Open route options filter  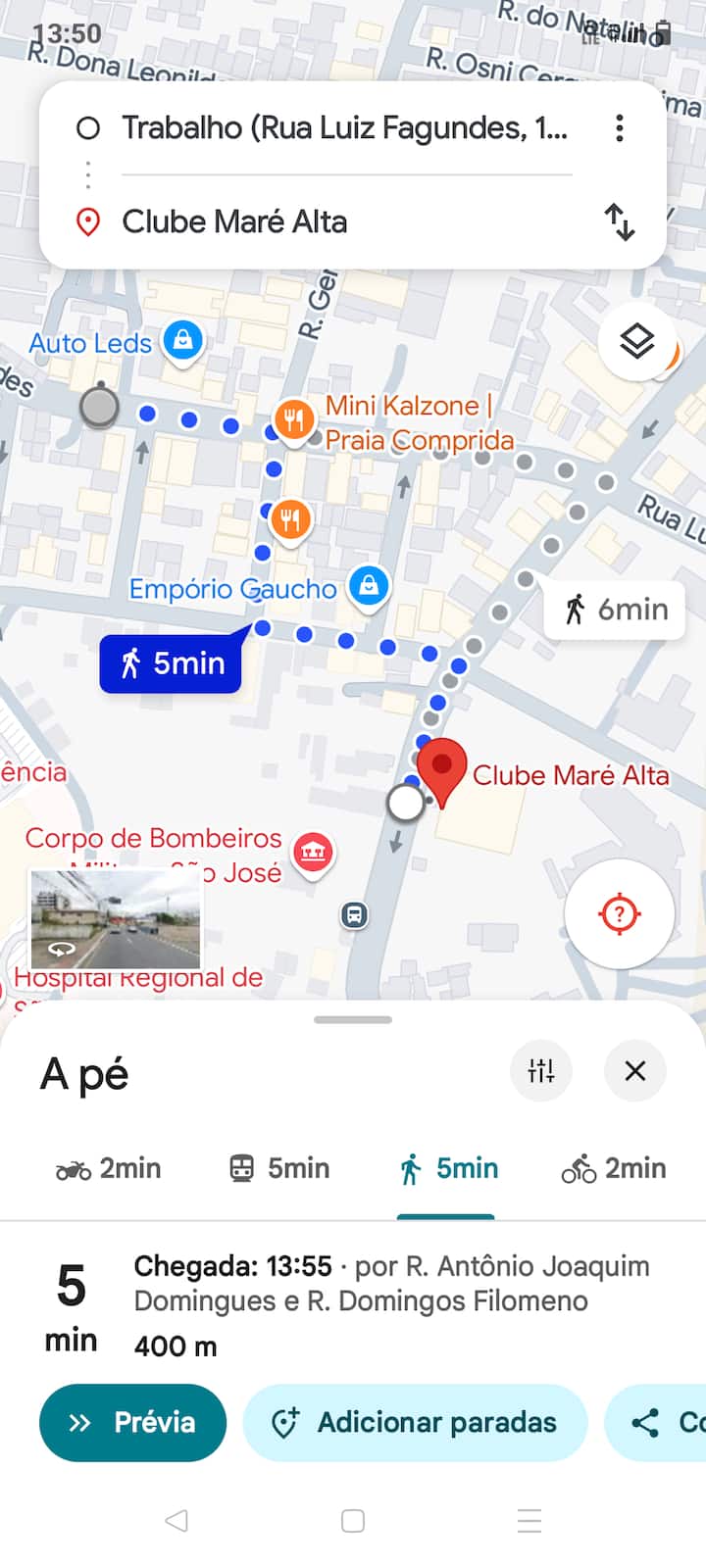(x=541, y=1071)
